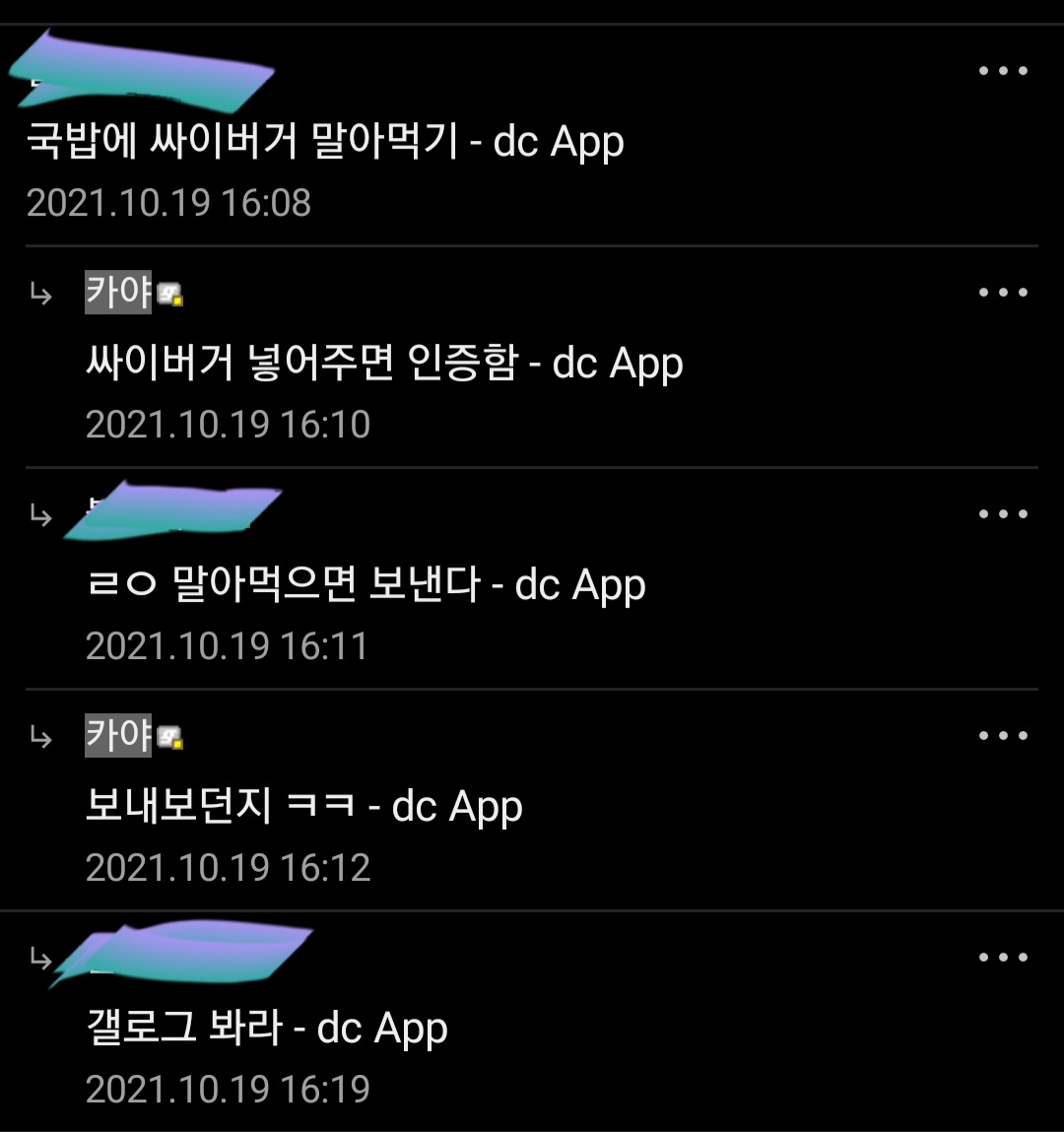This screenshot has width=1064, height=1132.
Task: Click the reply arrow on the ㄹㅇ 말아먹으면 보낸다 comment
Action: (x=41, y=513)
